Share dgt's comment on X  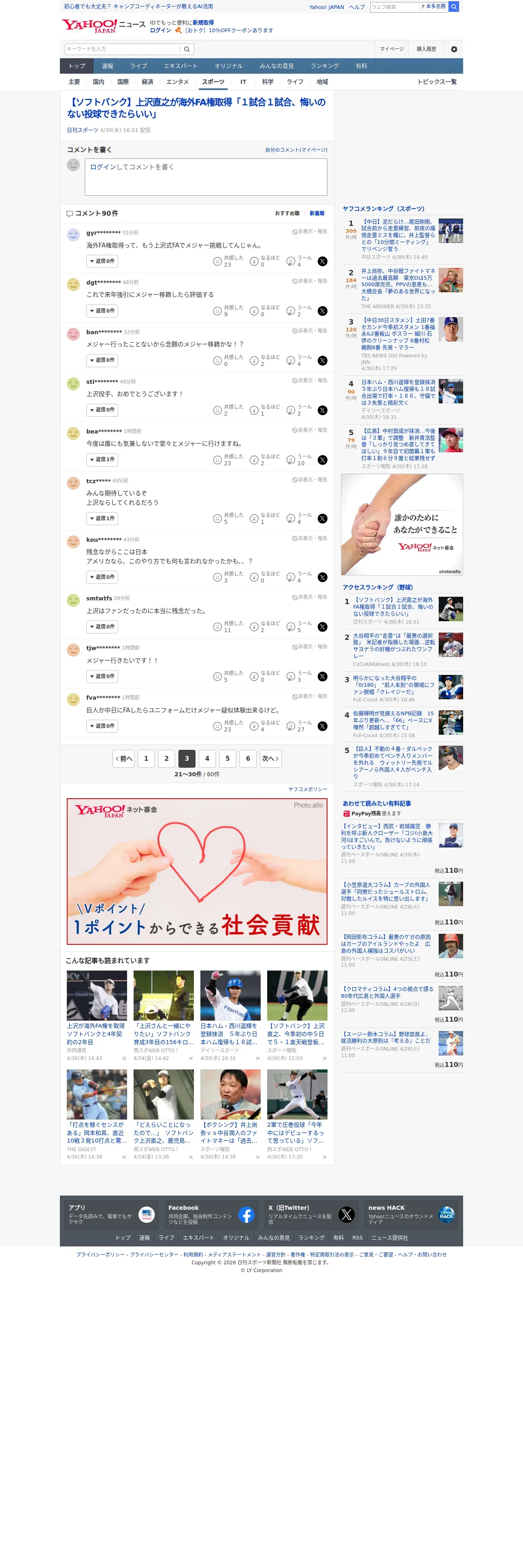[x=323, y=311]
